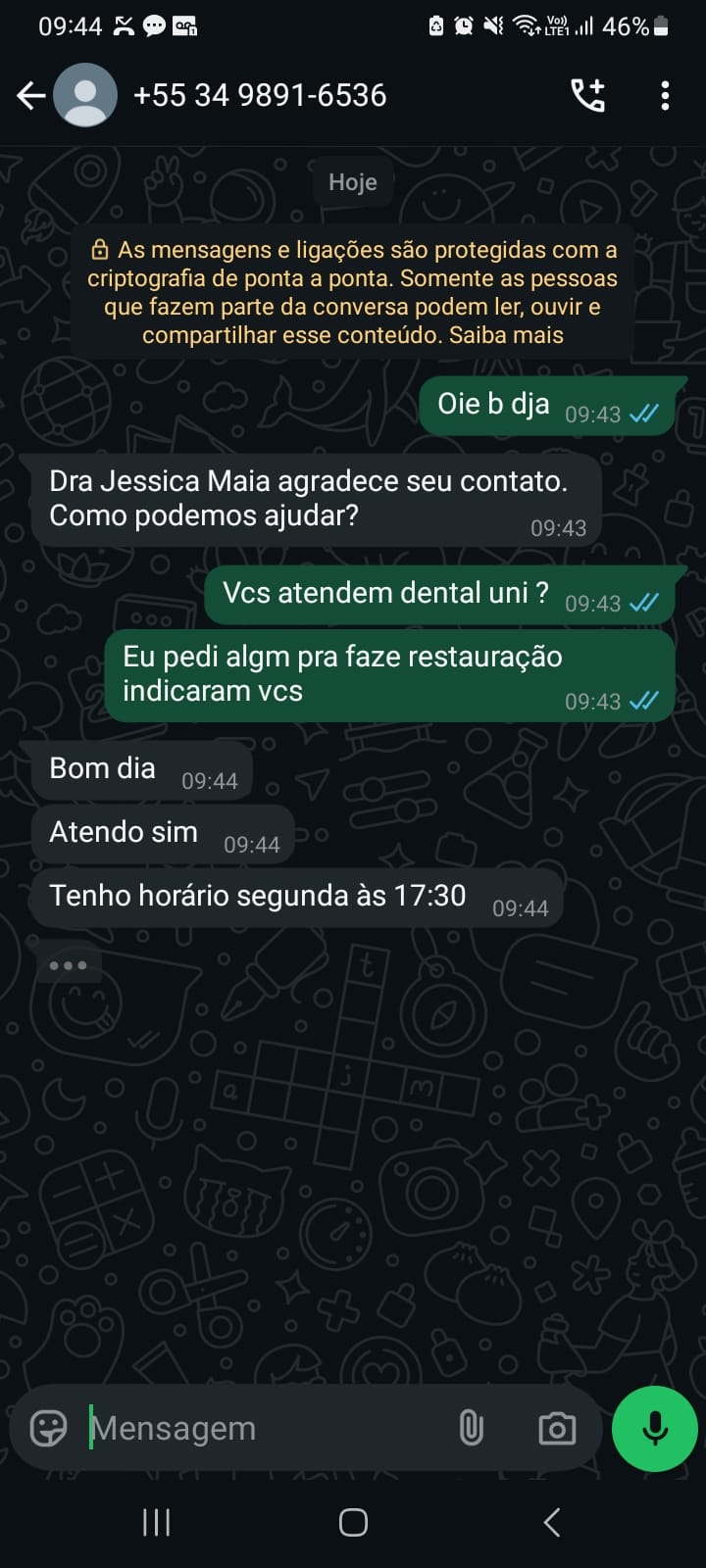
Task: Go back to the chat list
Action: click(31, 95)
